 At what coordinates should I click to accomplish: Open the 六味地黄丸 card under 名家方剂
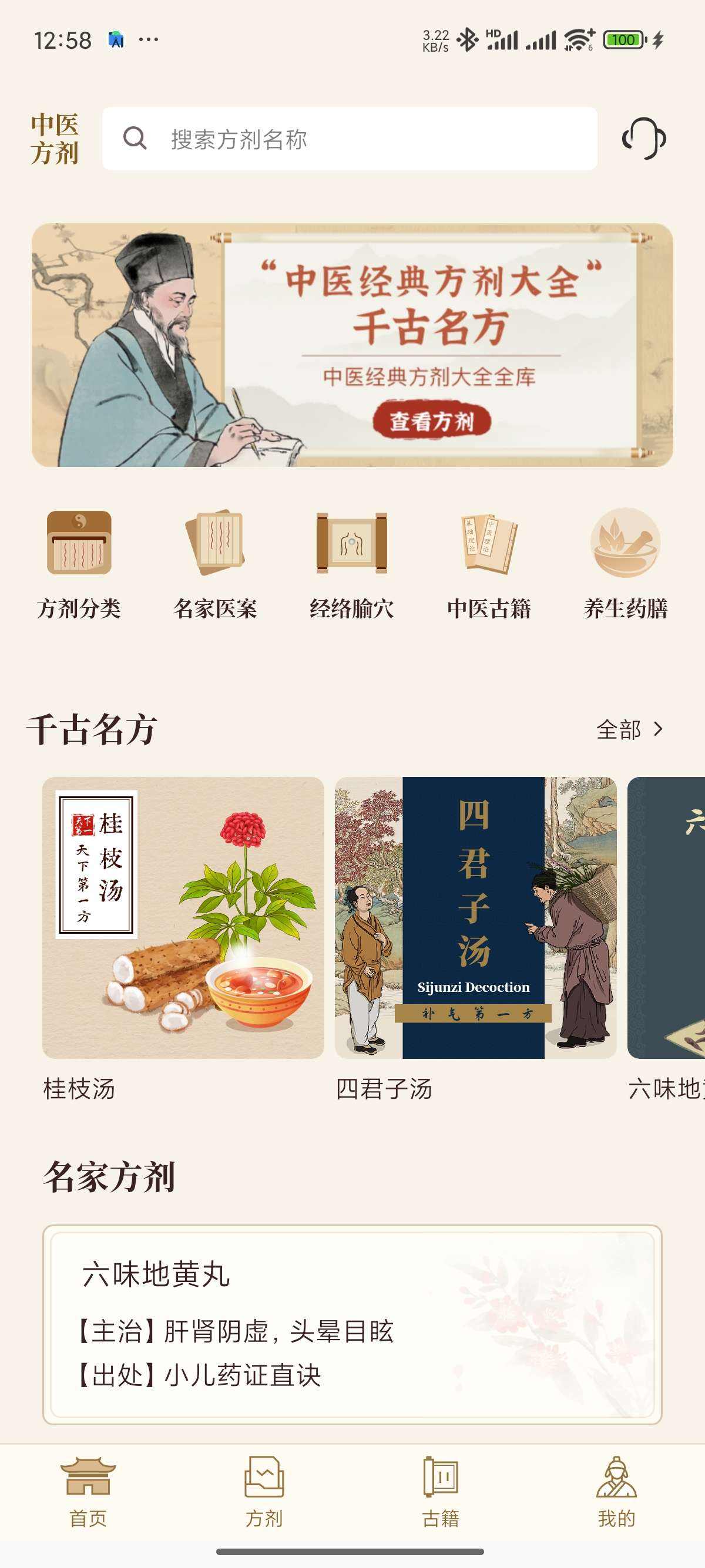coord(352,1324)
